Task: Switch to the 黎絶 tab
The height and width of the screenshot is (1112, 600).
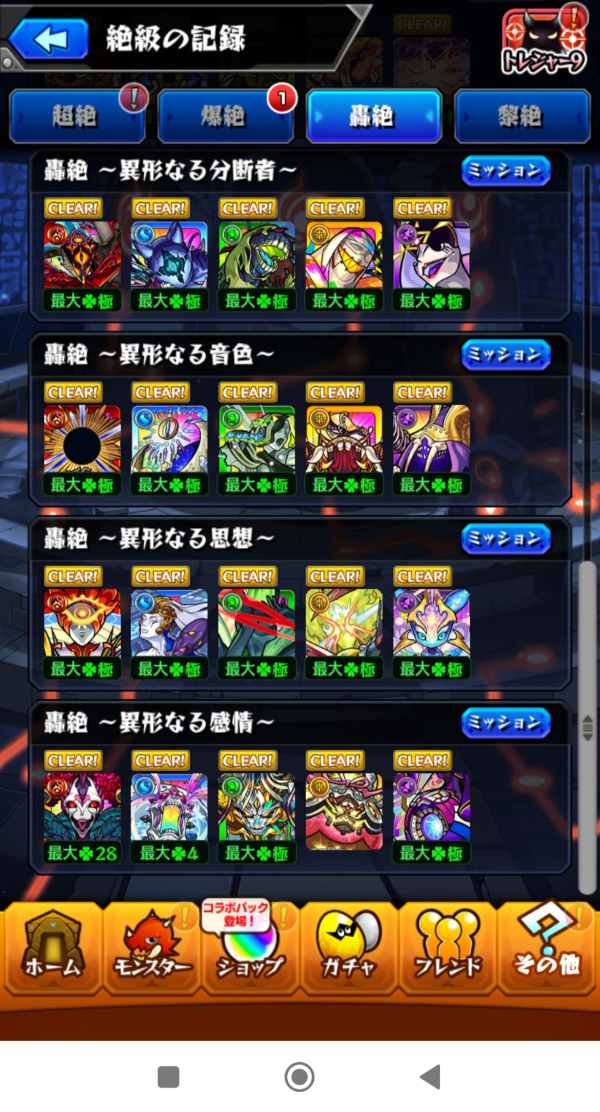Action: (520, 116)
